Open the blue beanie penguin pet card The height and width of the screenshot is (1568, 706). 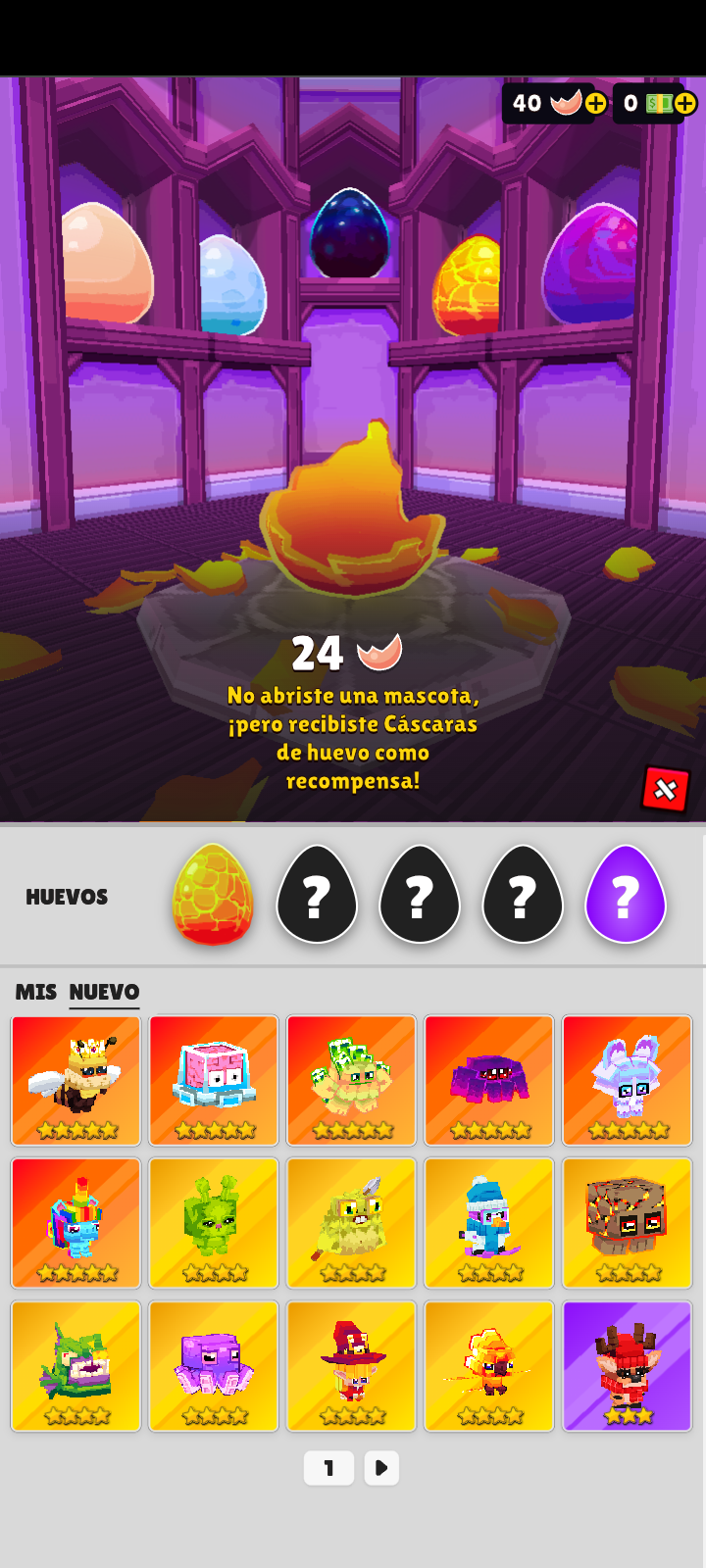[x=489, y=1223]
